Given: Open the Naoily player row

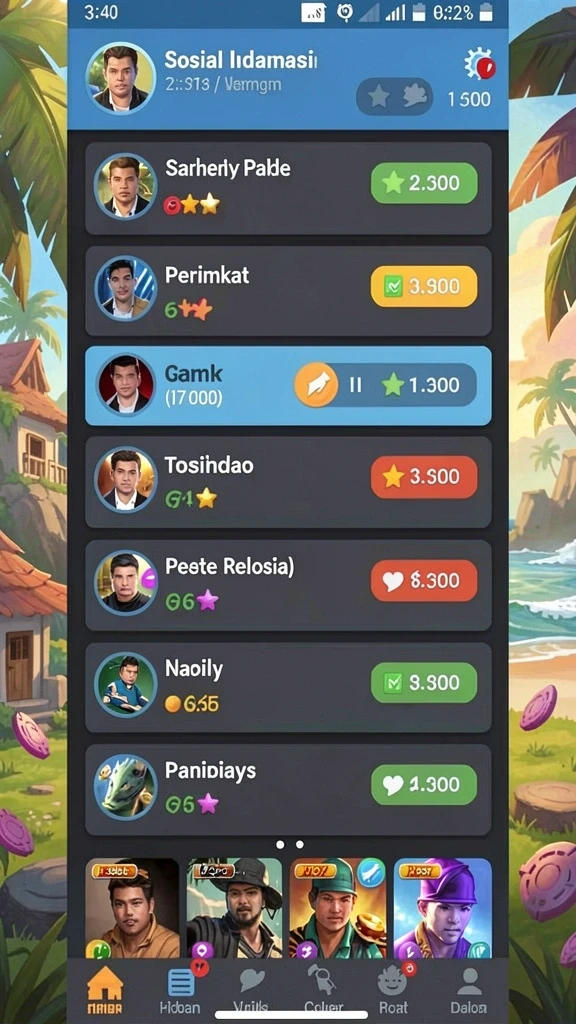Looking at the screenshot, I should [x=288, y=687].
